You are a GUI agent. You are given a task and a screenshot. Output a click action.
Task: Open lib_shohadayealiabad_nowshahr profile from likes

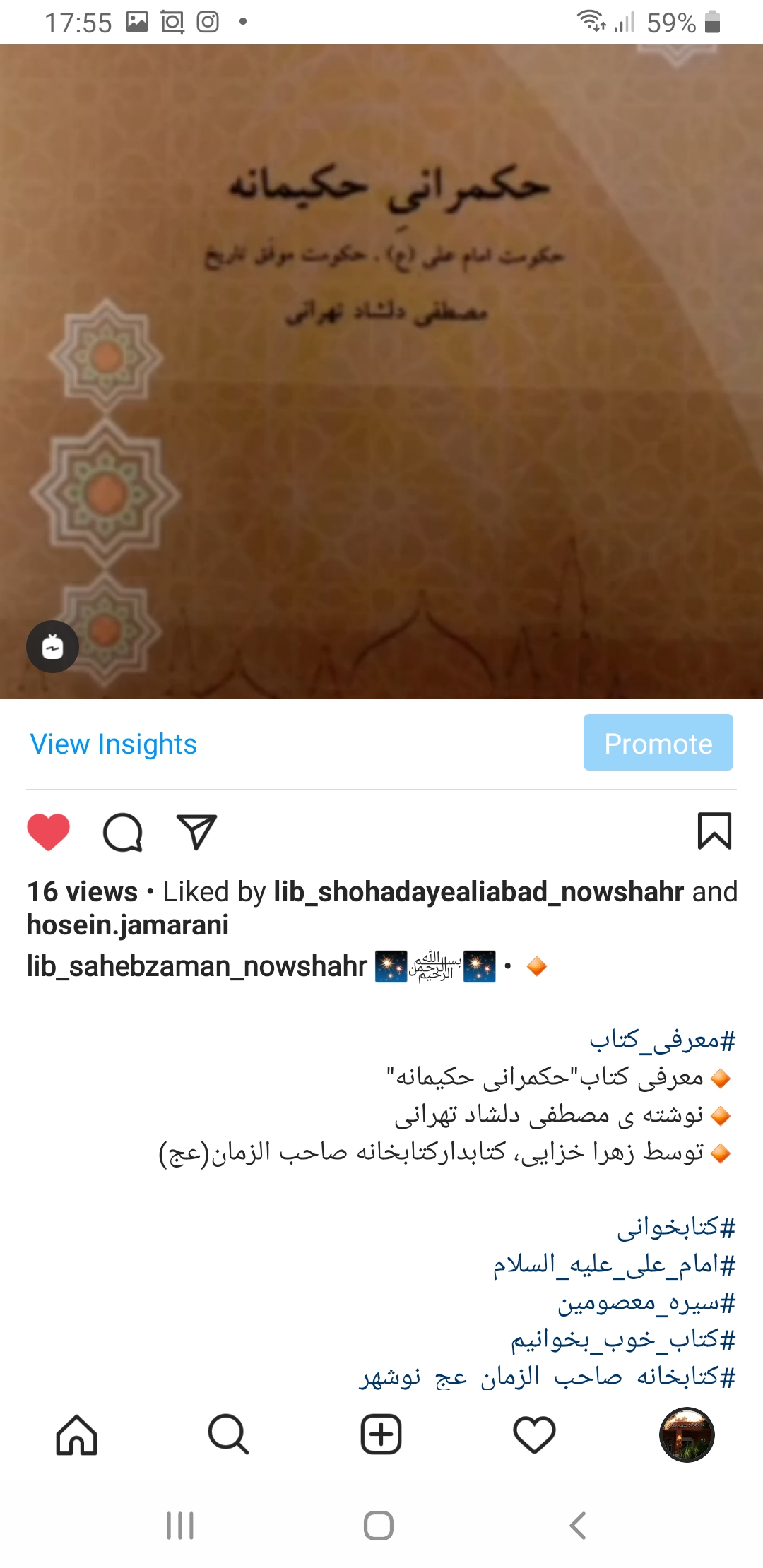click(x=478, y=891)
